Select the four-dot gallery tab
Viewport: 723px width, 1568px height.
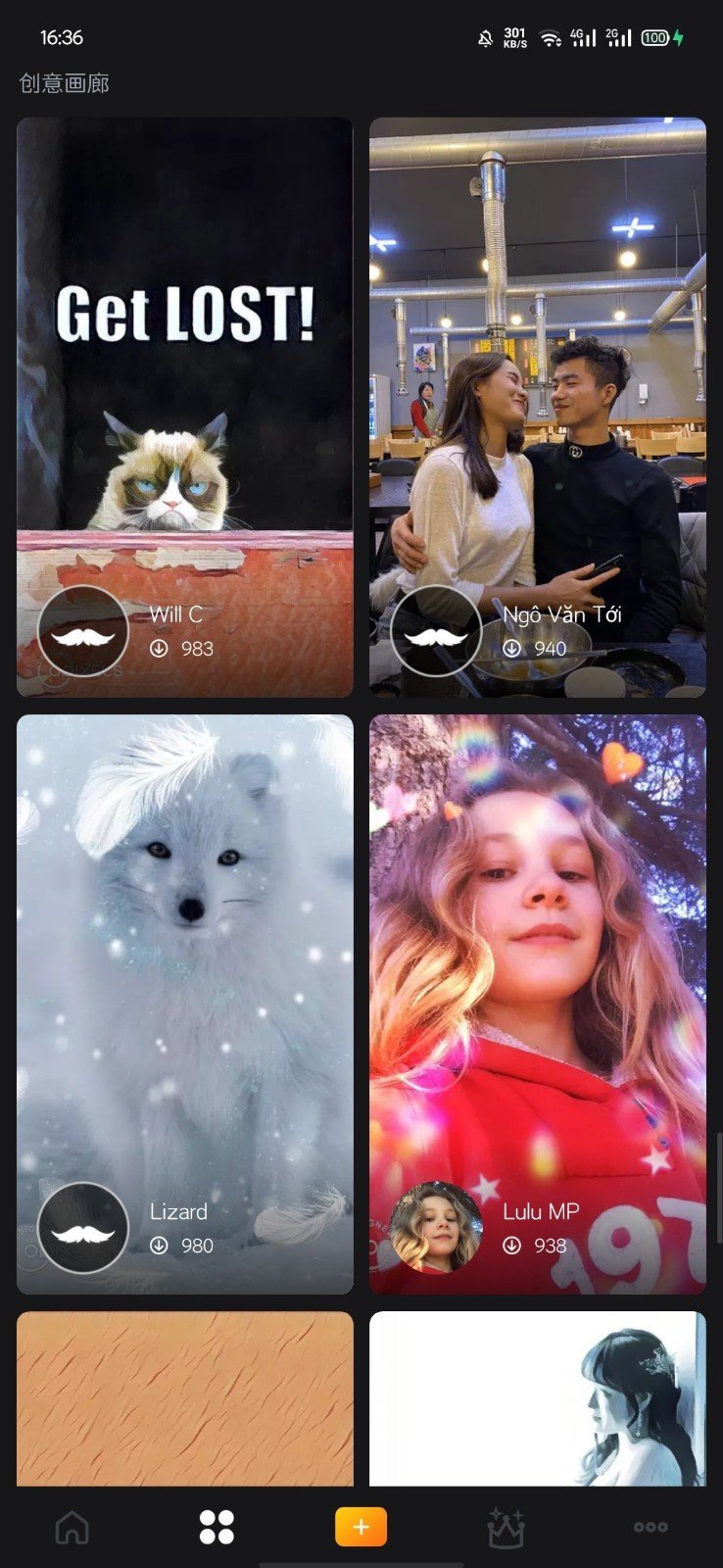(x=217, y=1527)
